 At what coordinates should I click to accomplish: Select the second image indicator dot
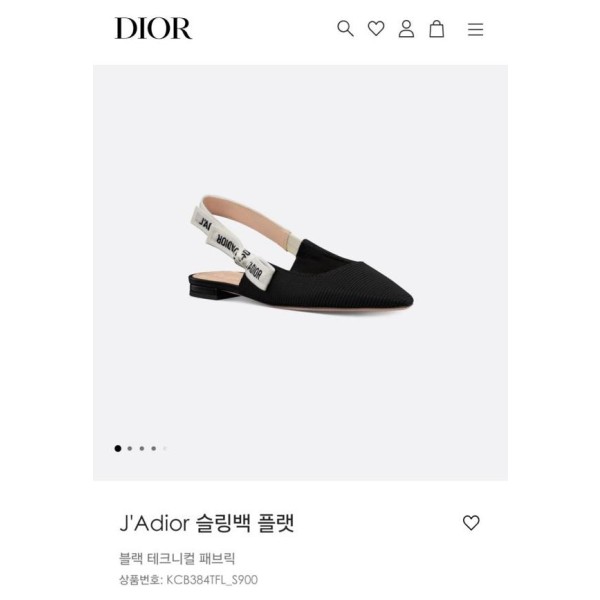(130, 449)
